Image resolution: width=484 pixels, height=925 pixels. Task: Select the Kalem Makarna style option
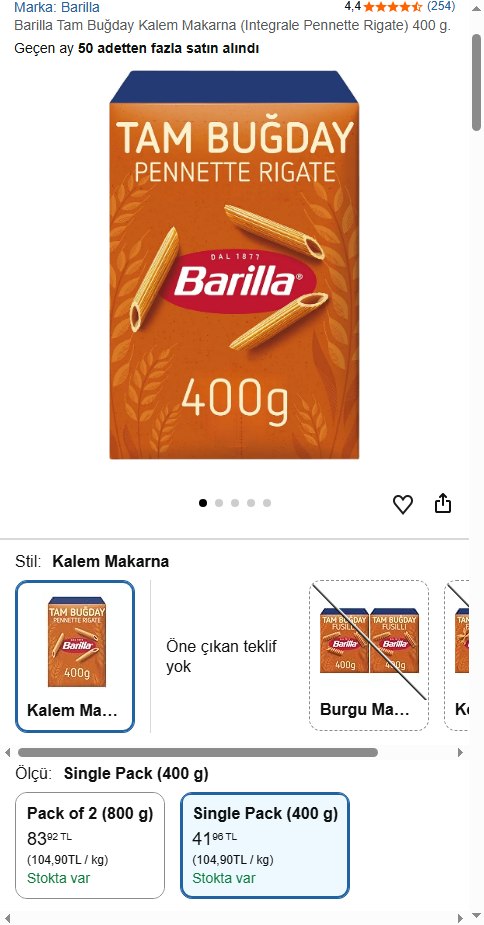pos(75,656)
